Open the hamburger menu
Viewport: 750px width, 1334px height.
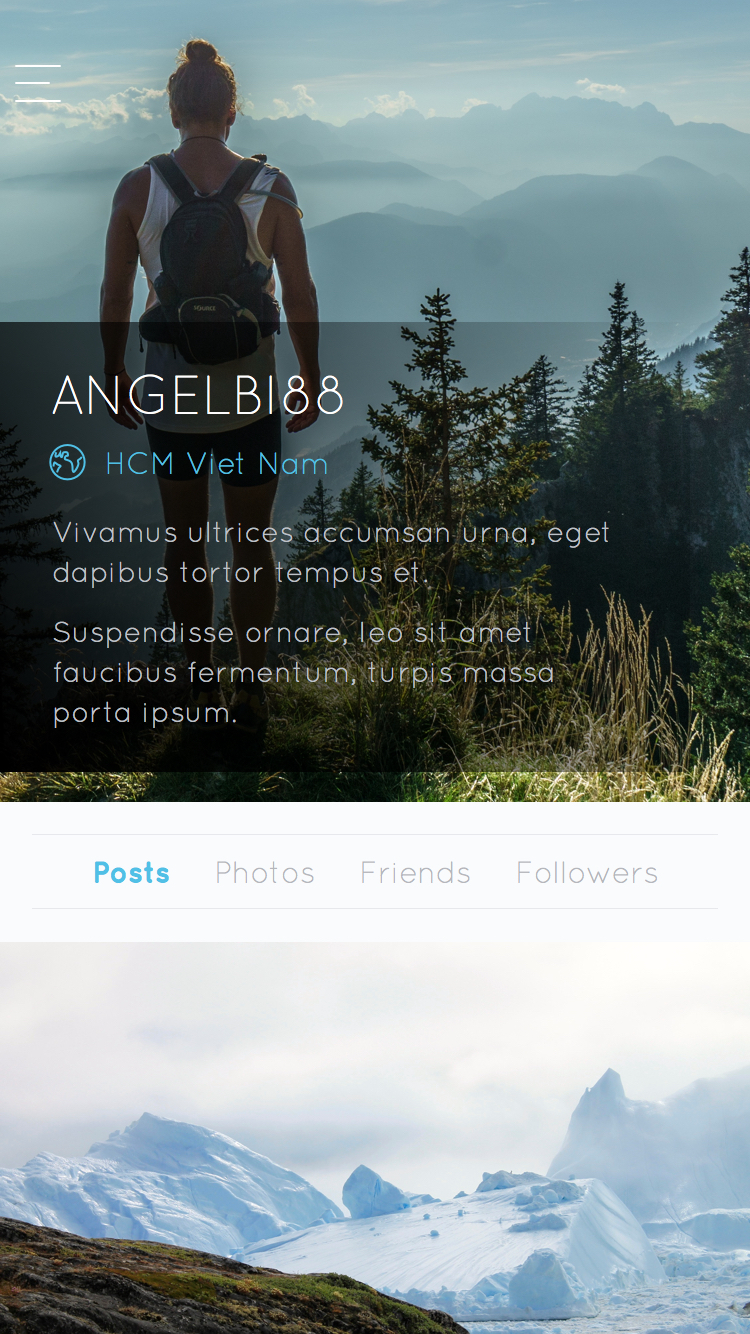[38, 83]
